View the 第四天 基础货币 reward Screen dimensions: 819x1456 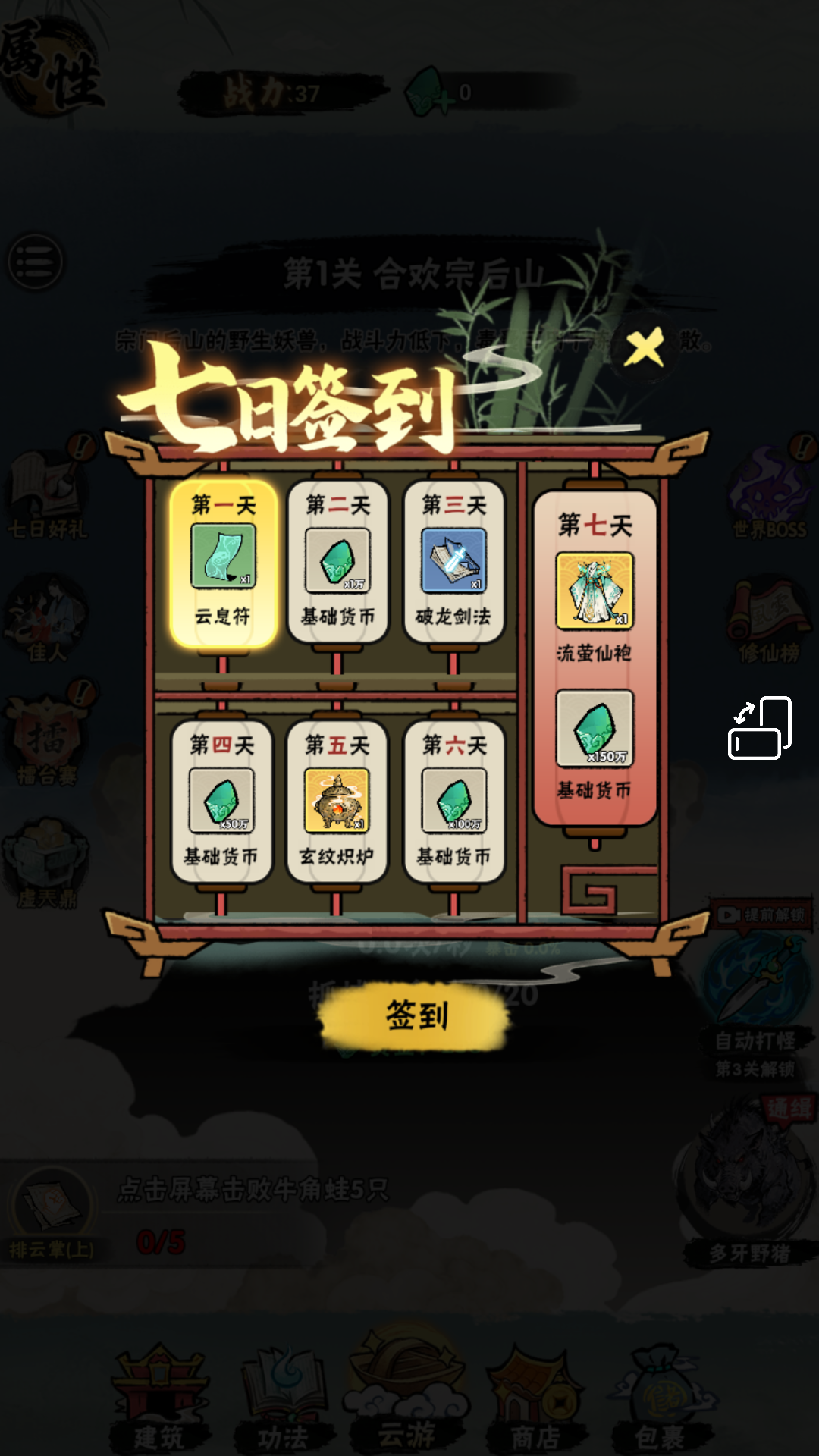coord(221,802)
